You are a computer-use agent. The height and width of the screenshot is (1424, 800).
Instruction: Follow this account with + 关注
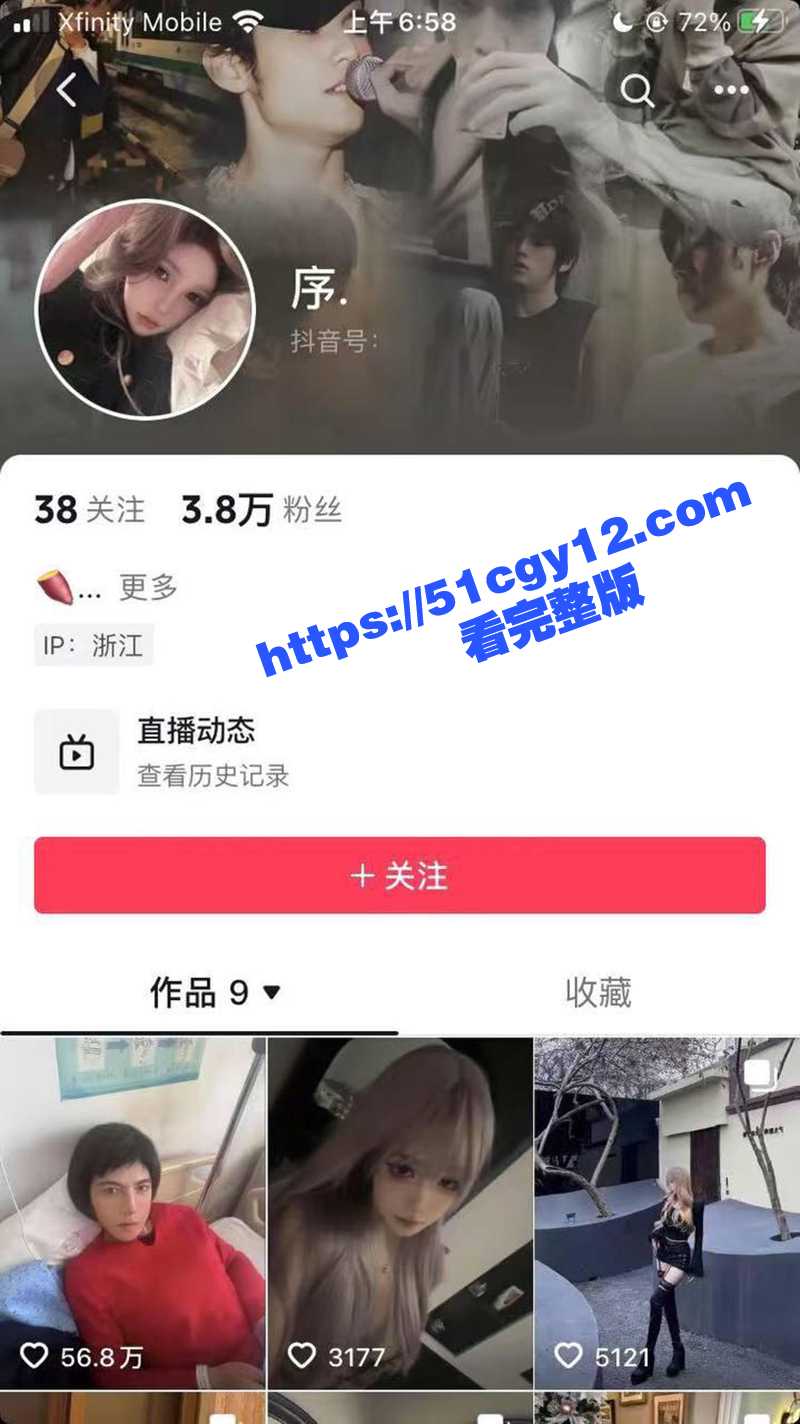click(400, 876)
